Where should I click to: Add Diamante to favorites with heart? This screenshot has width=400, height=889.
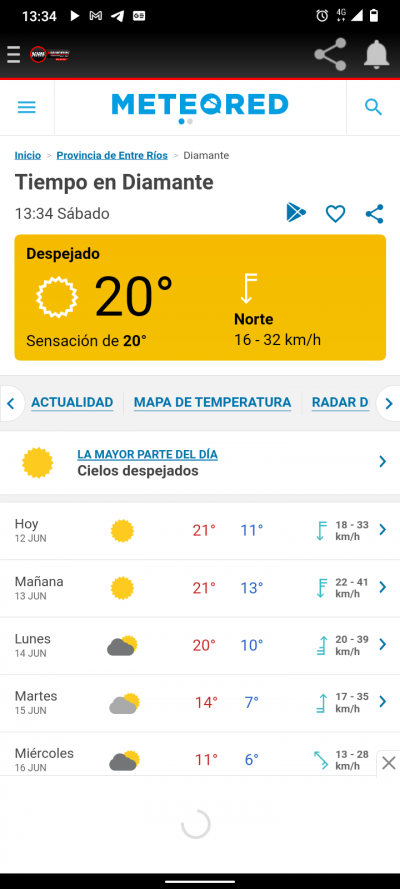tap(335, 214)
